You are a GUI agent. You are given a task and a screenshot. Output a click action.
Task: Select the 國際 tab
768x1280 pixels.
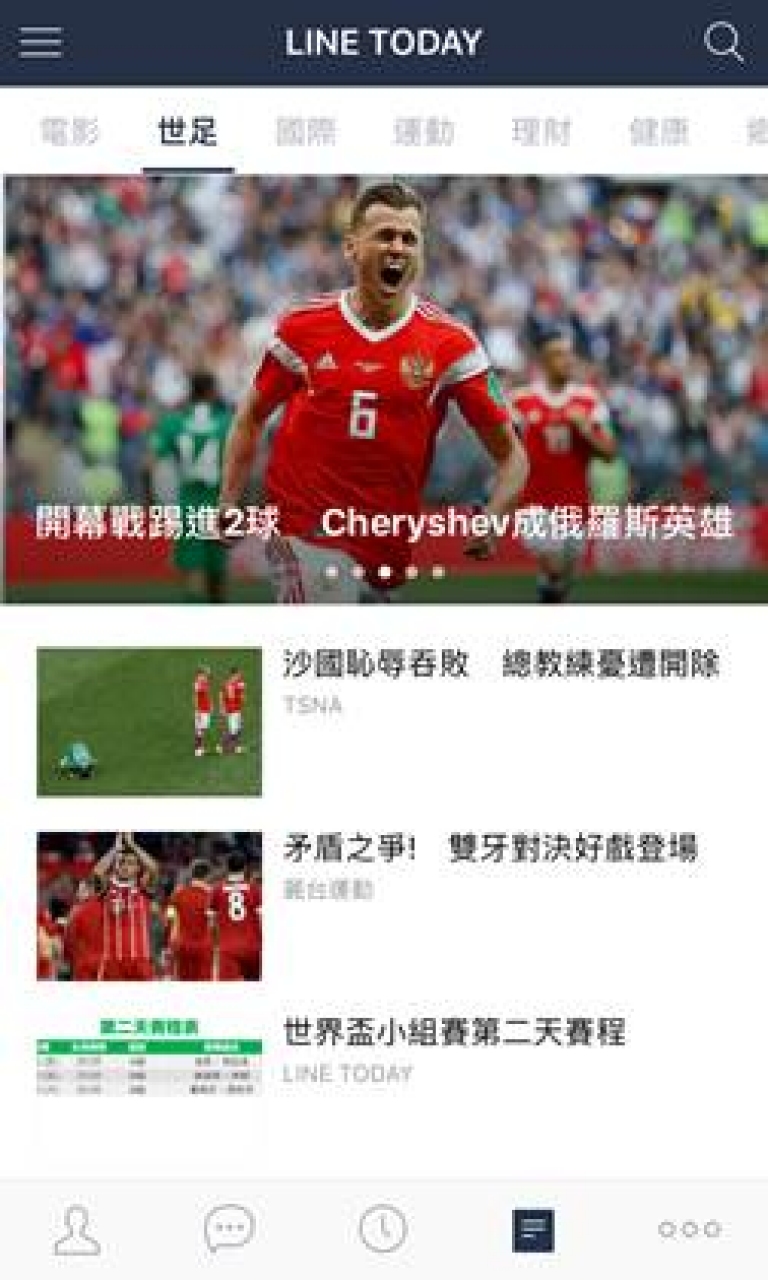306,132
